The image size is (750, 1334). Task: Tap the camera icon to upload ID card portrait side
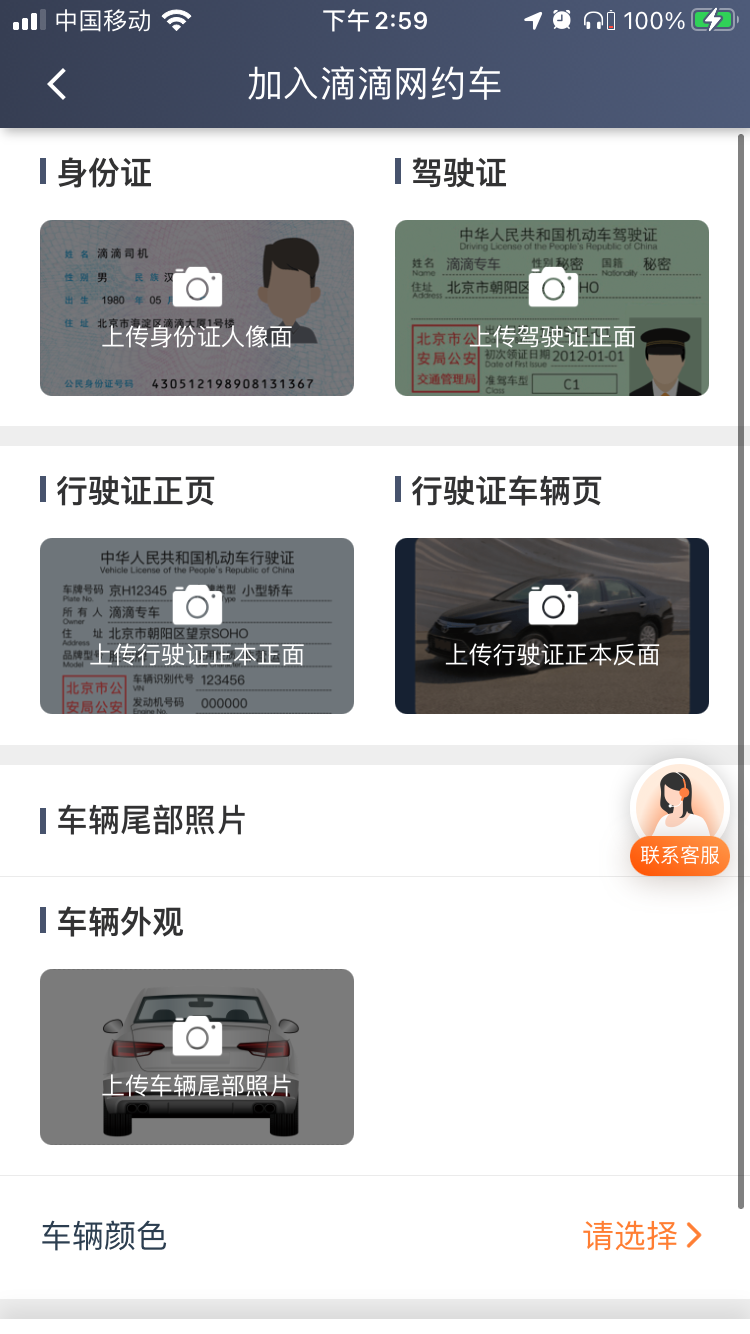click(x=197, y=287)
